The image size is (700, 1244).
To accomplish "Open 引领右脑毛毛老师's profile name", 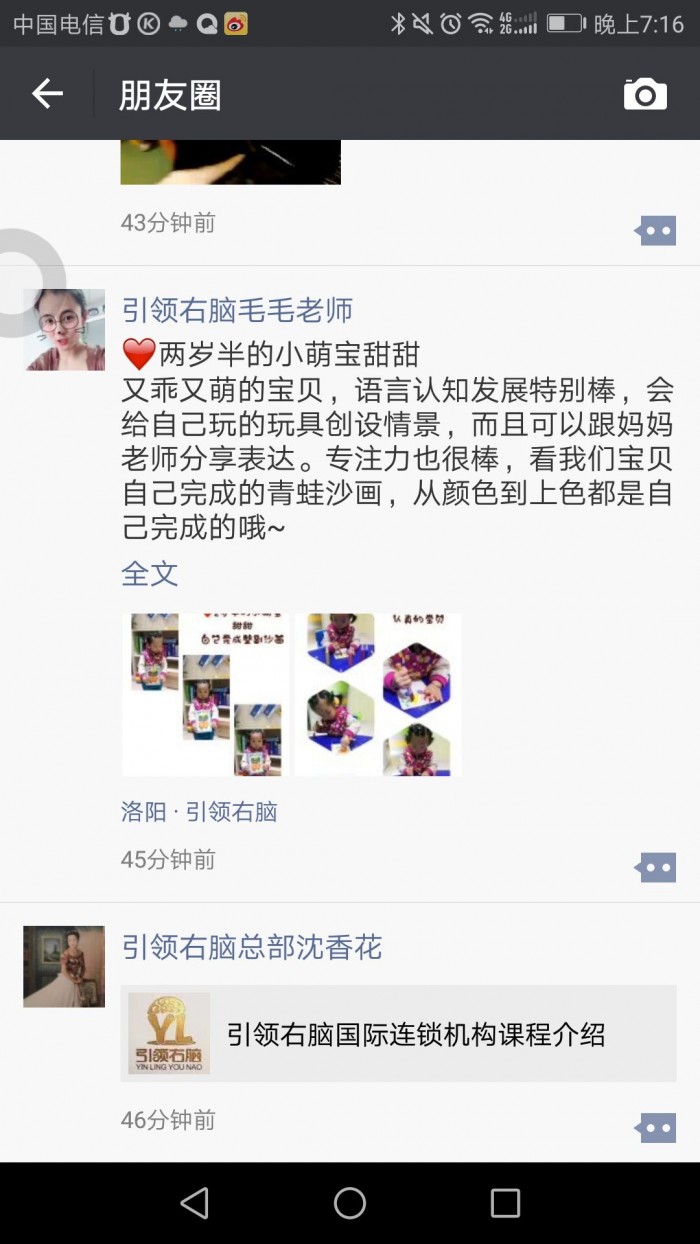I will click(x=237, y=310).
